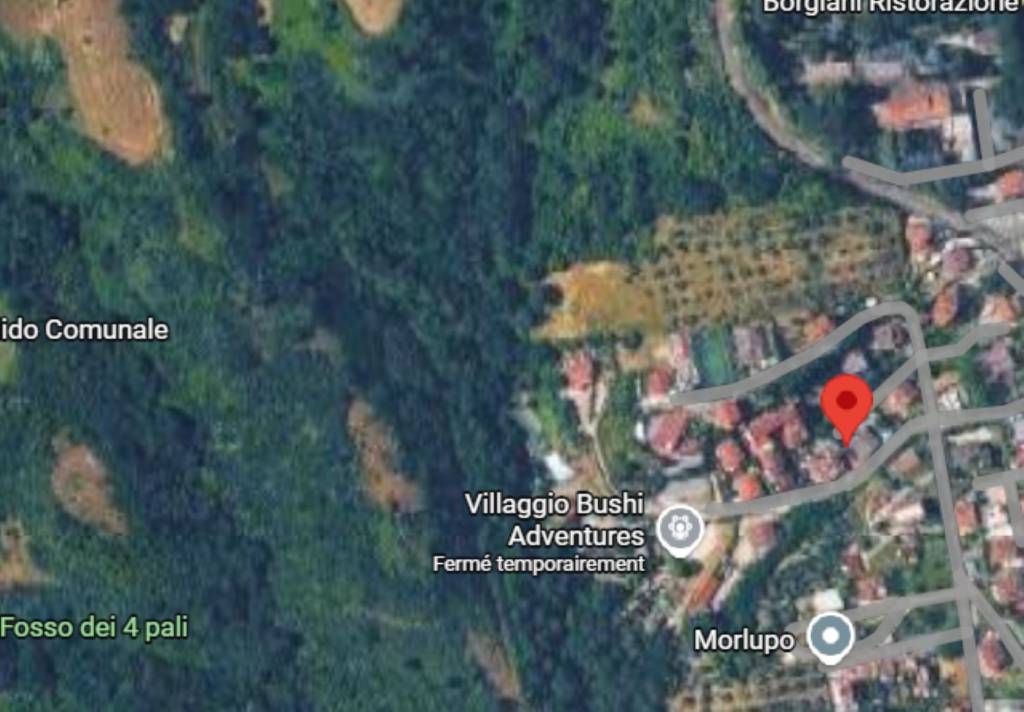Screen dimensions: 1024x712
Task: Select the Morlupo map marker
Action: 830,636
